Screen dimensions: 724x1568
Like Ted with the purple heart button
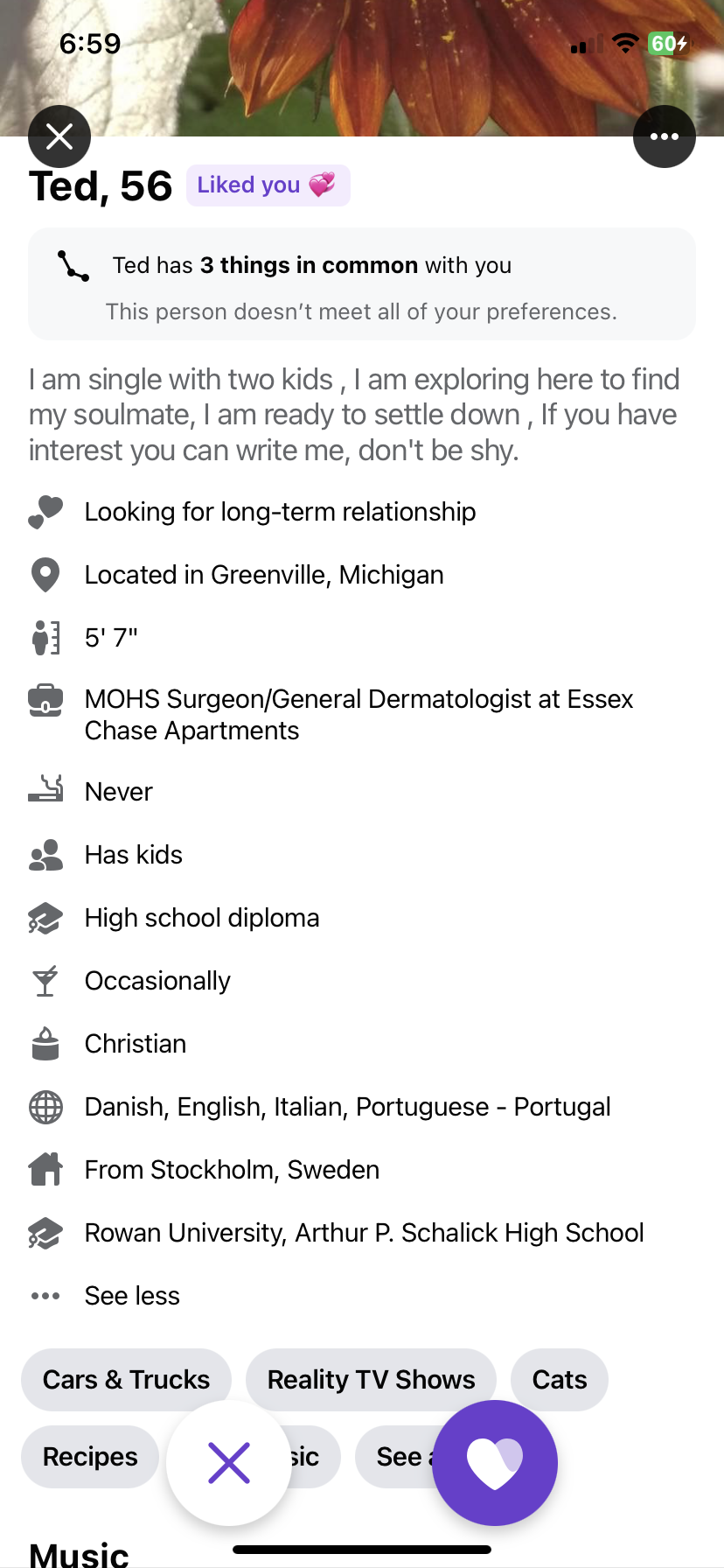[495, 1463]
